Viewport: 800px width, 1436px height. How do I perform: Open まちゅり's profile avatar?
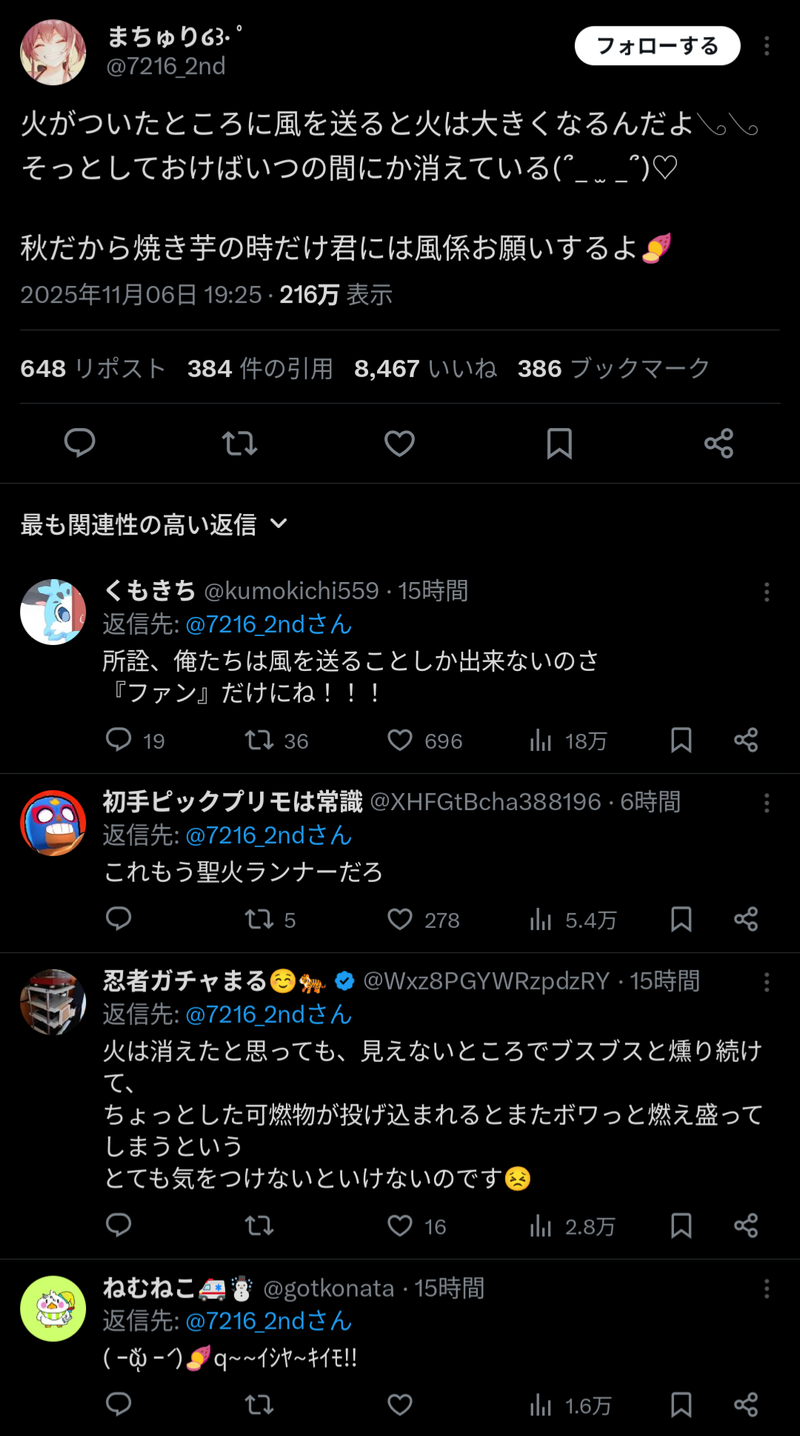click(x=53, y=52)
